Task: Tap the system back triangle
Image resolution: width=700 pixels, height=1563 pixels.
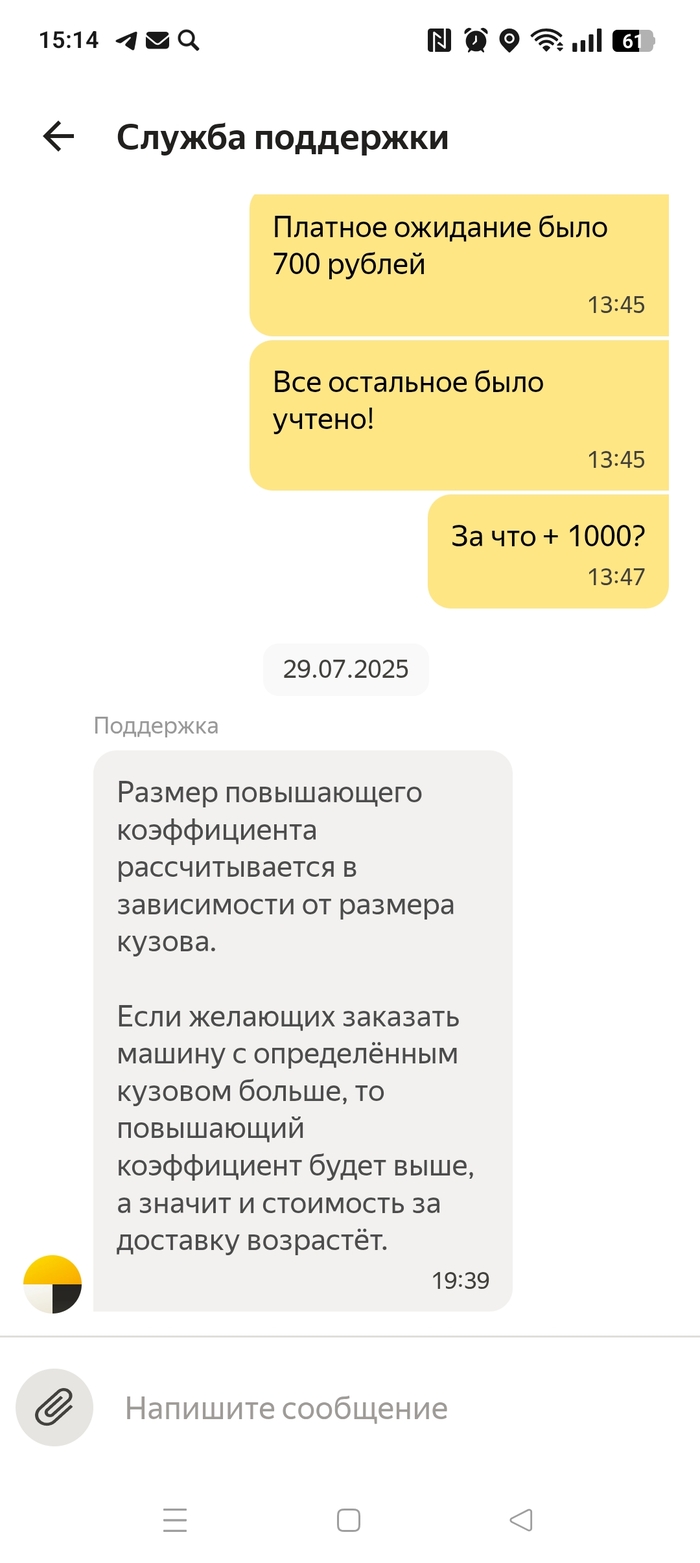Action: coord(521,1521)
